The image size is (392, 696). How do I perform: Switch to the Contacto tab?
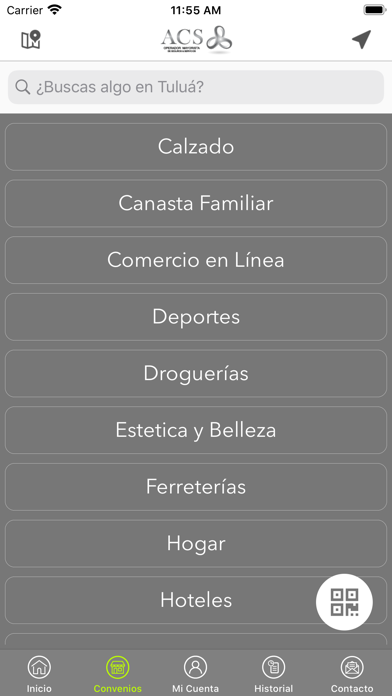(352, 675)
